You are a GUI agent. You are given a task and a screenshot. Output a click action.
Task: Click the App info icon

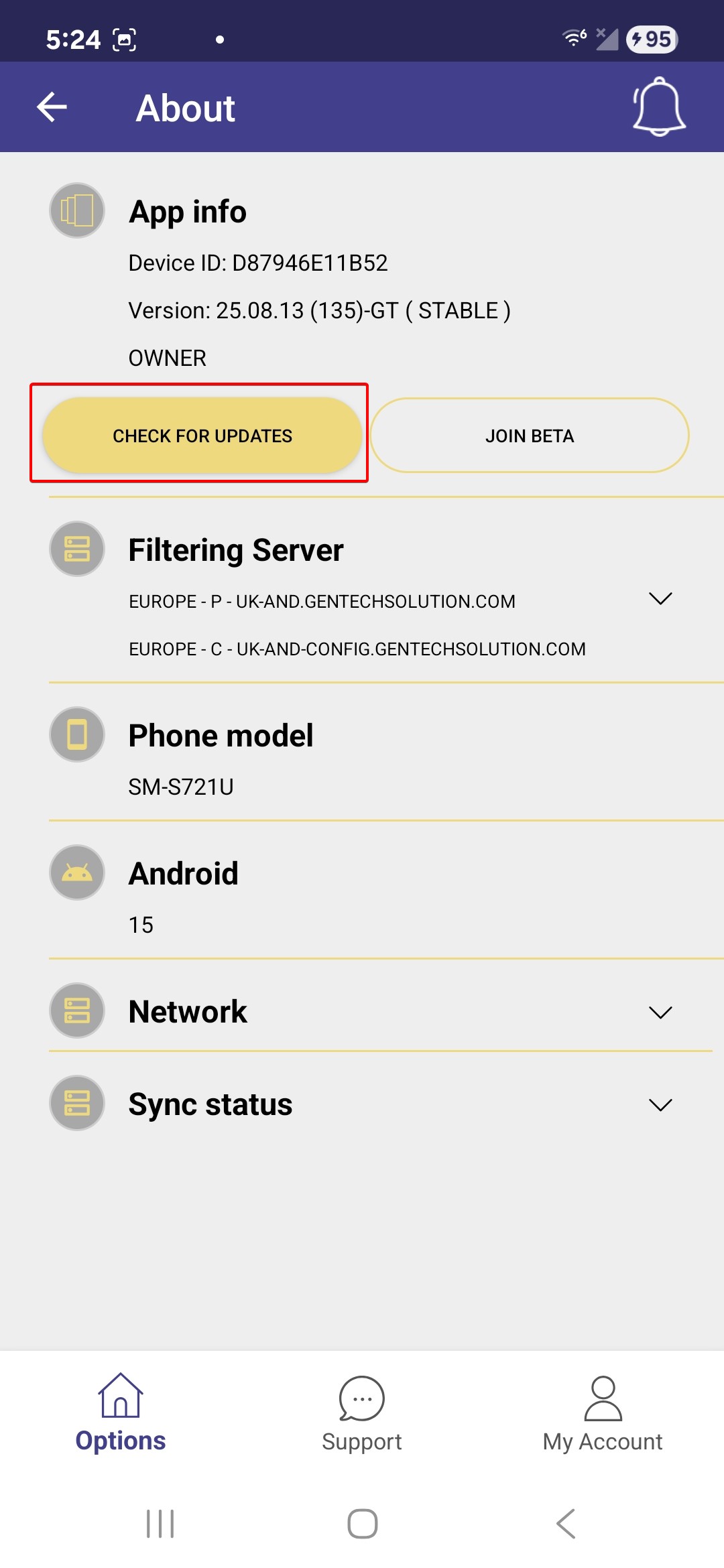76,210
